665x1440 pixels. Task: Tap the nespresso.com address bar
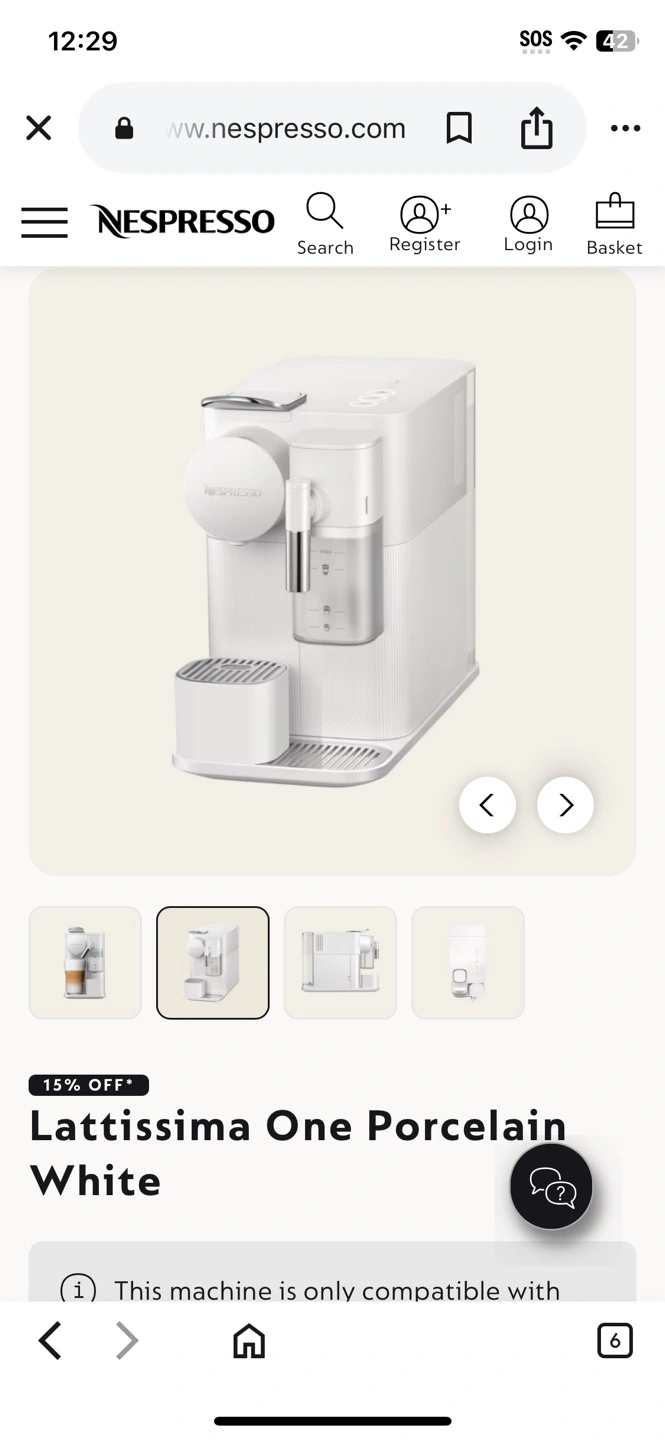pos(284,128)
